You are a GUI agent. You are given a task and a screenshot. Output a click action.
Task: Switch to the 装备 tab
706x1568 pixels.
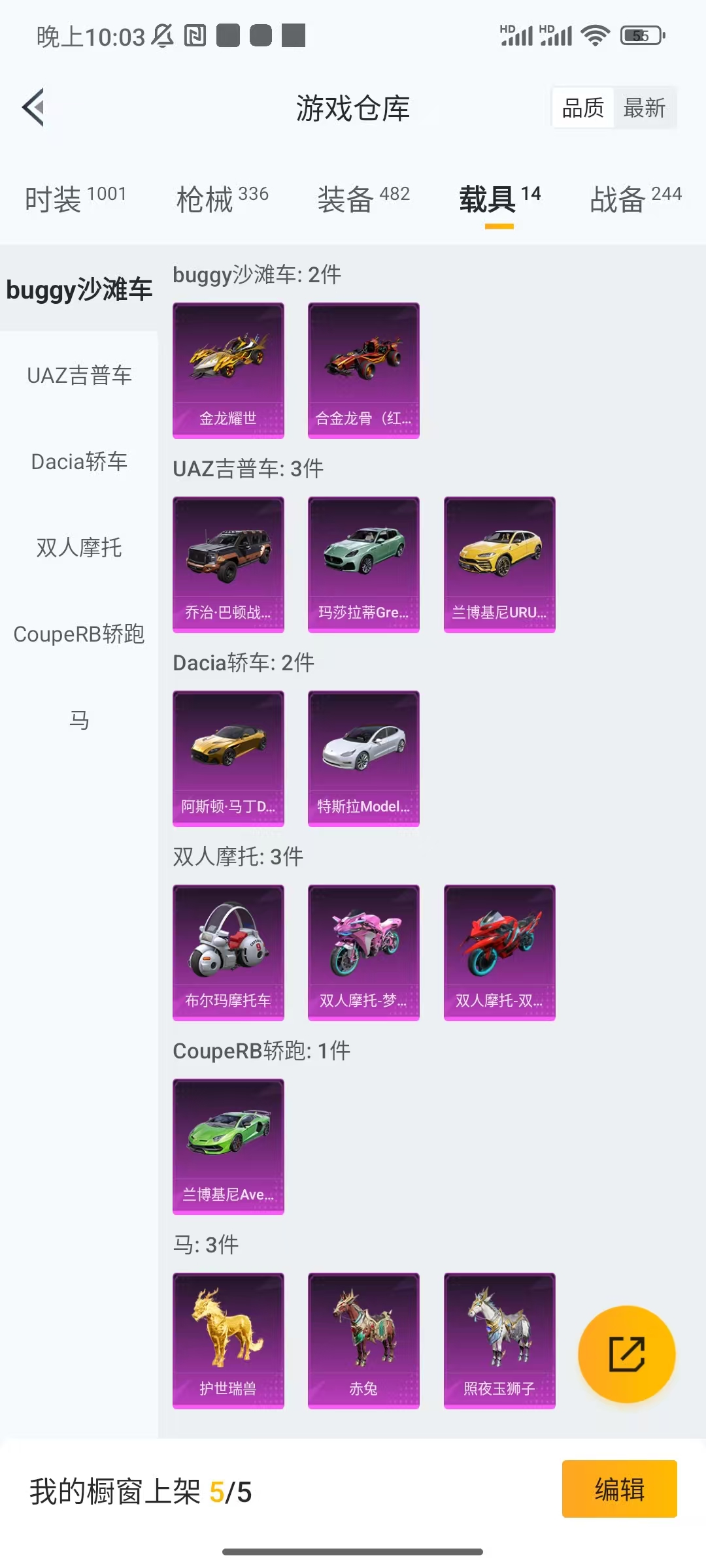363,199
